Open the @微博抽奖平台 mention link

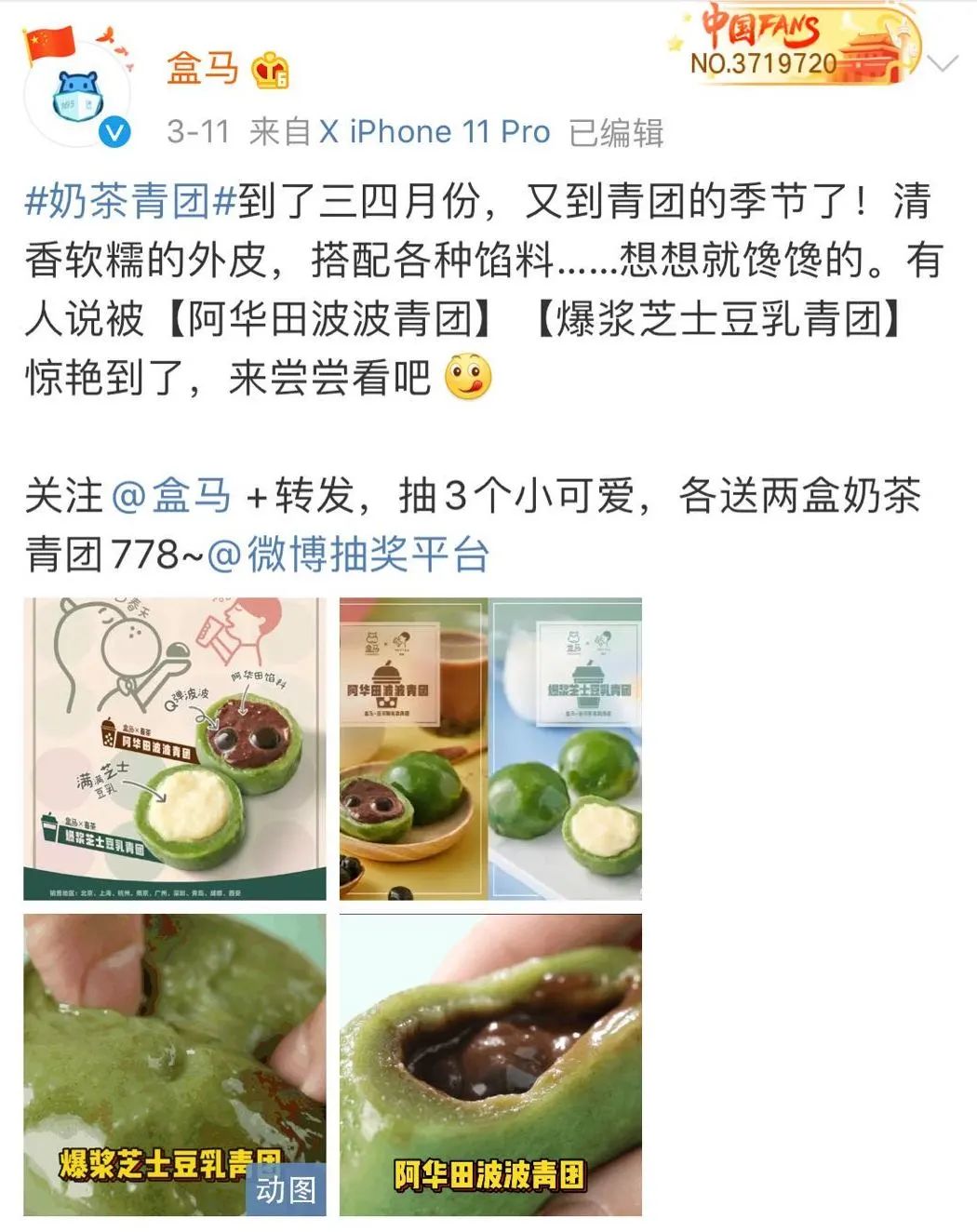[x=347, y=555]
